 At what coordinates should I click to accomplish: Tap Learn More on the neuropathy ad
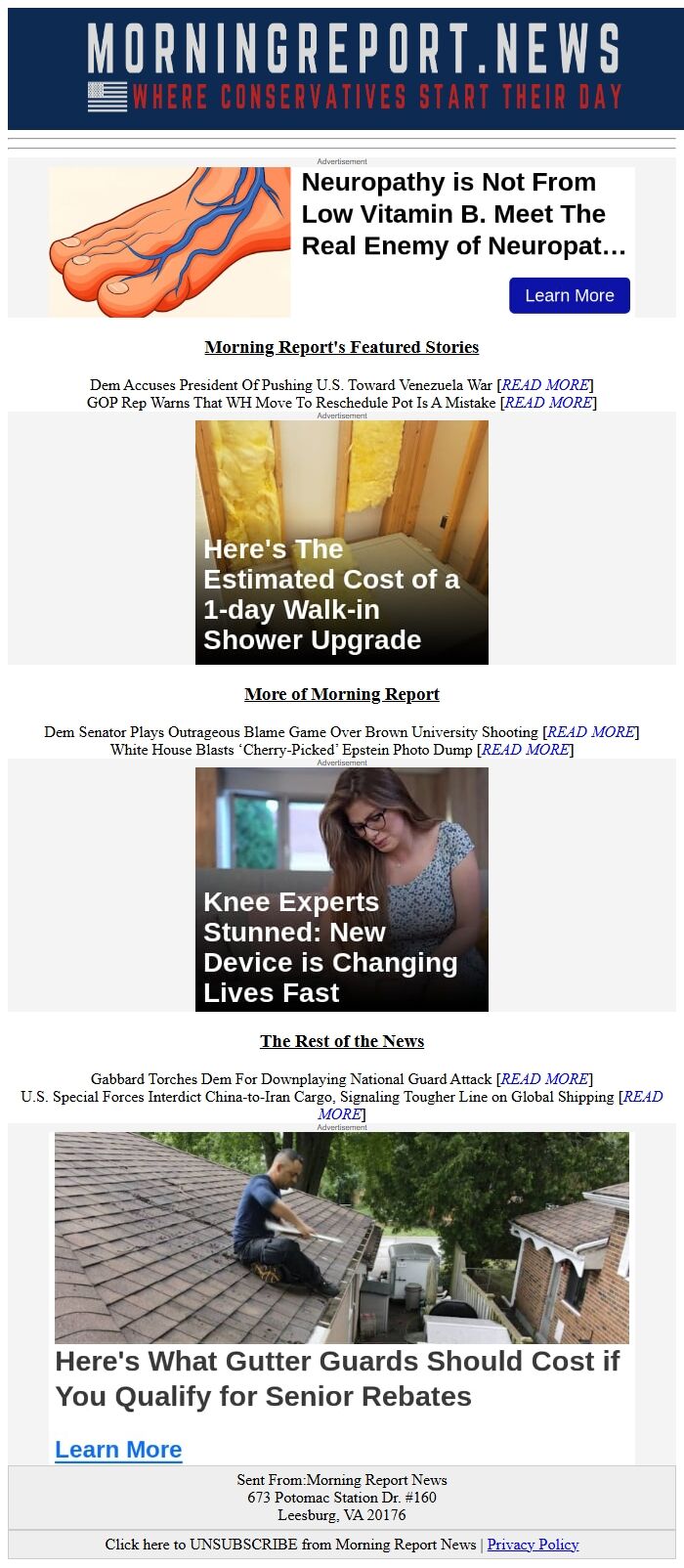[569, 295]
